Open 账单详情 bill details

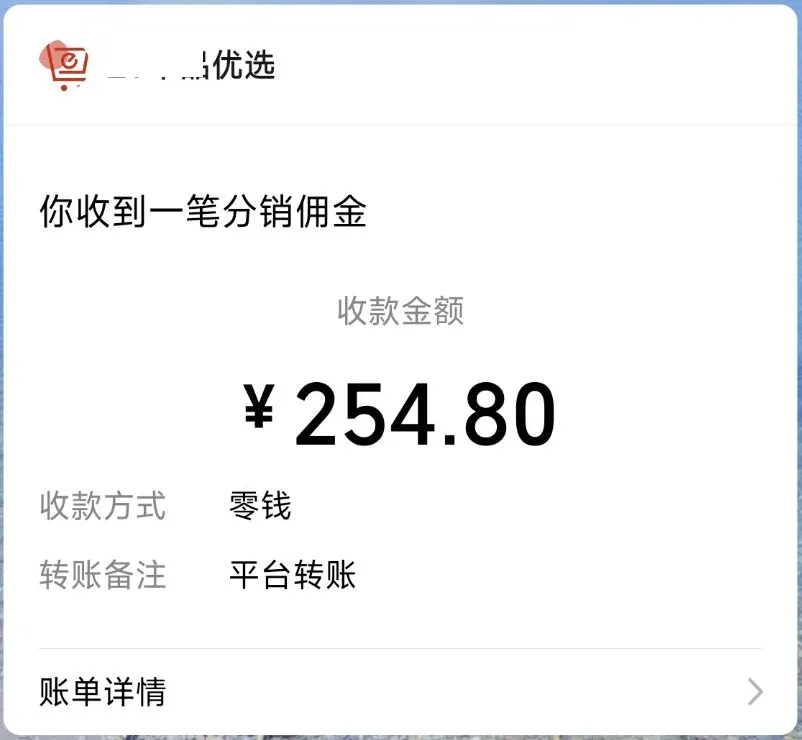point(400,692)
